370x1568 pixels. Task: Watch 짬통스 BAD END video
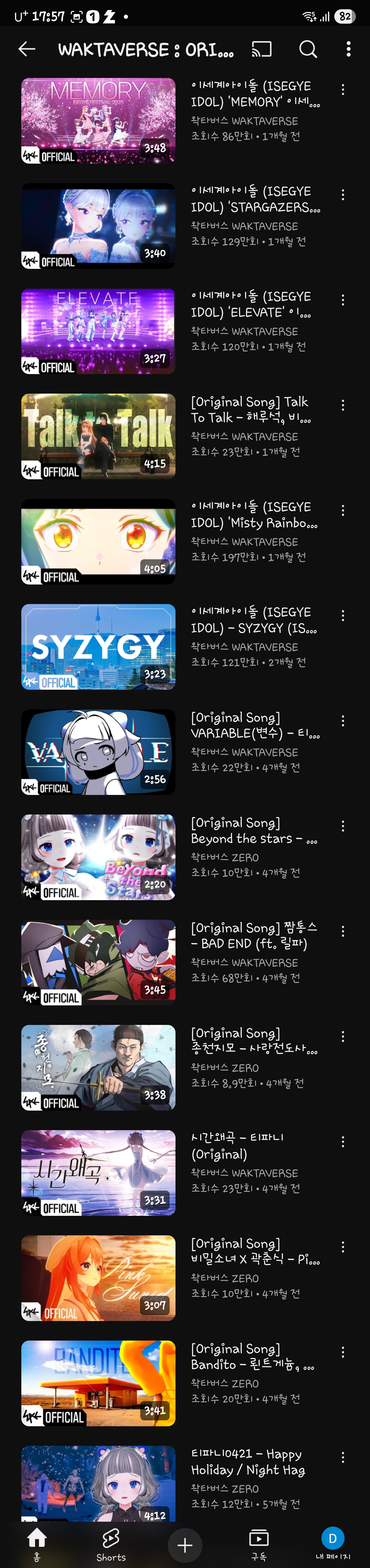[x=98, y=962]
